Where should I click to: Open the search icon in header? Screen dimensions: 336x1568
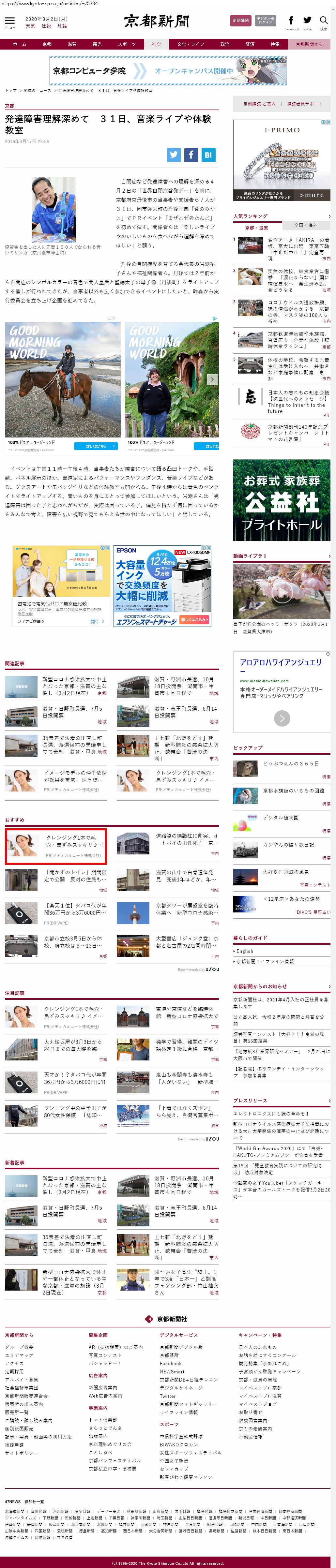point(324,21)
